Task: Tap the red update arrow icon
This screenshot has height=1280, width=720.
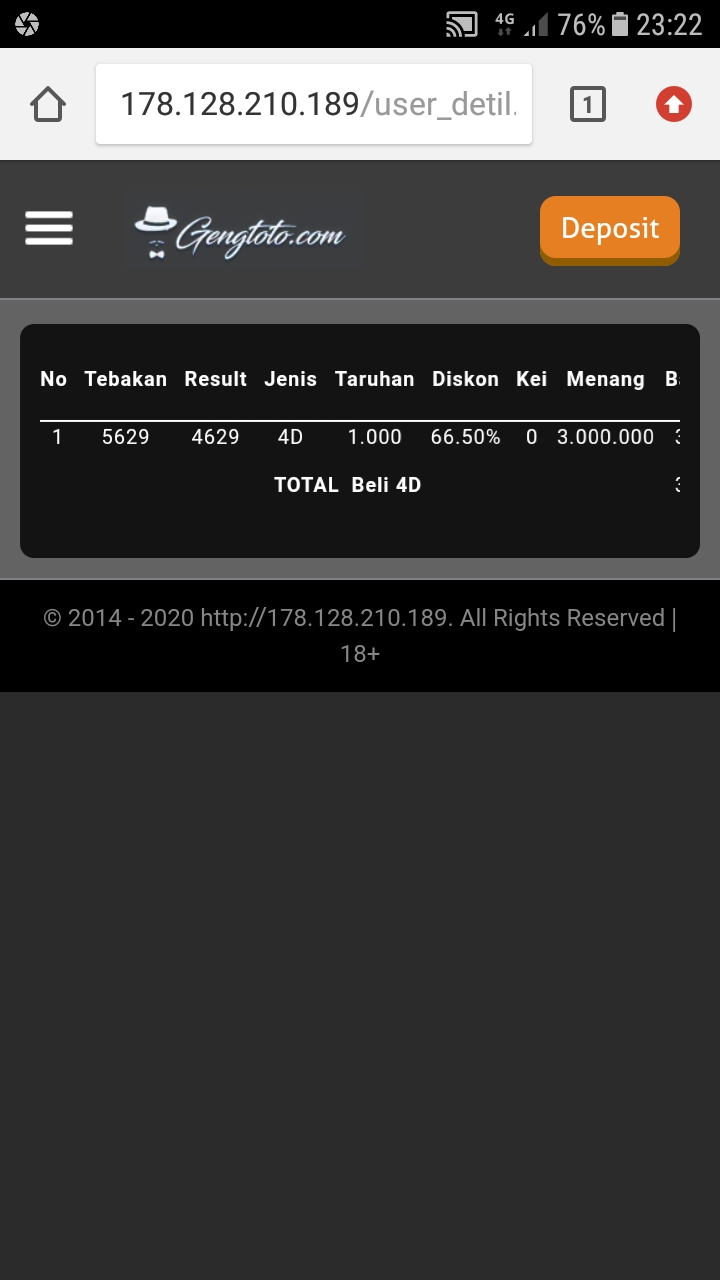Action: [x=674, y=104]
